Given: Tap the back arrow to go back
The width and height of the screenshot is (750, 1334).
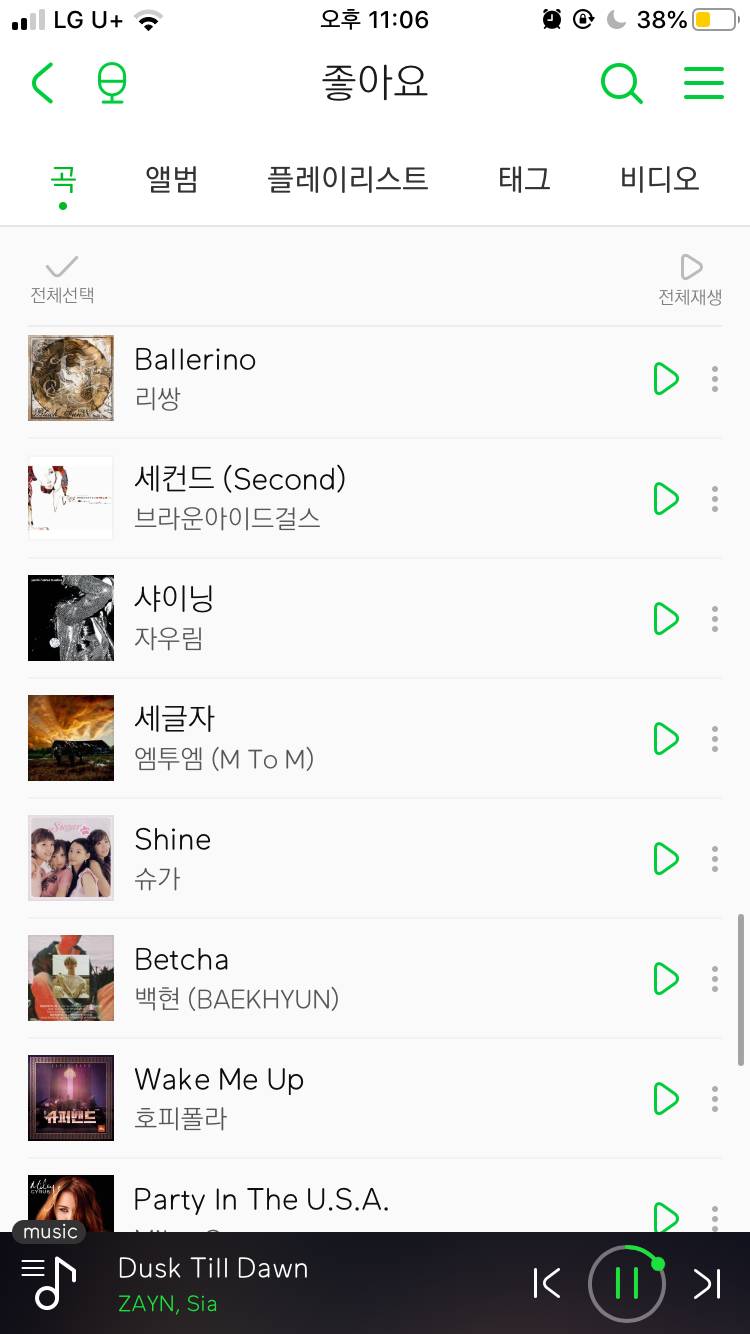Looking at the screenshot, I should point(42,84).
